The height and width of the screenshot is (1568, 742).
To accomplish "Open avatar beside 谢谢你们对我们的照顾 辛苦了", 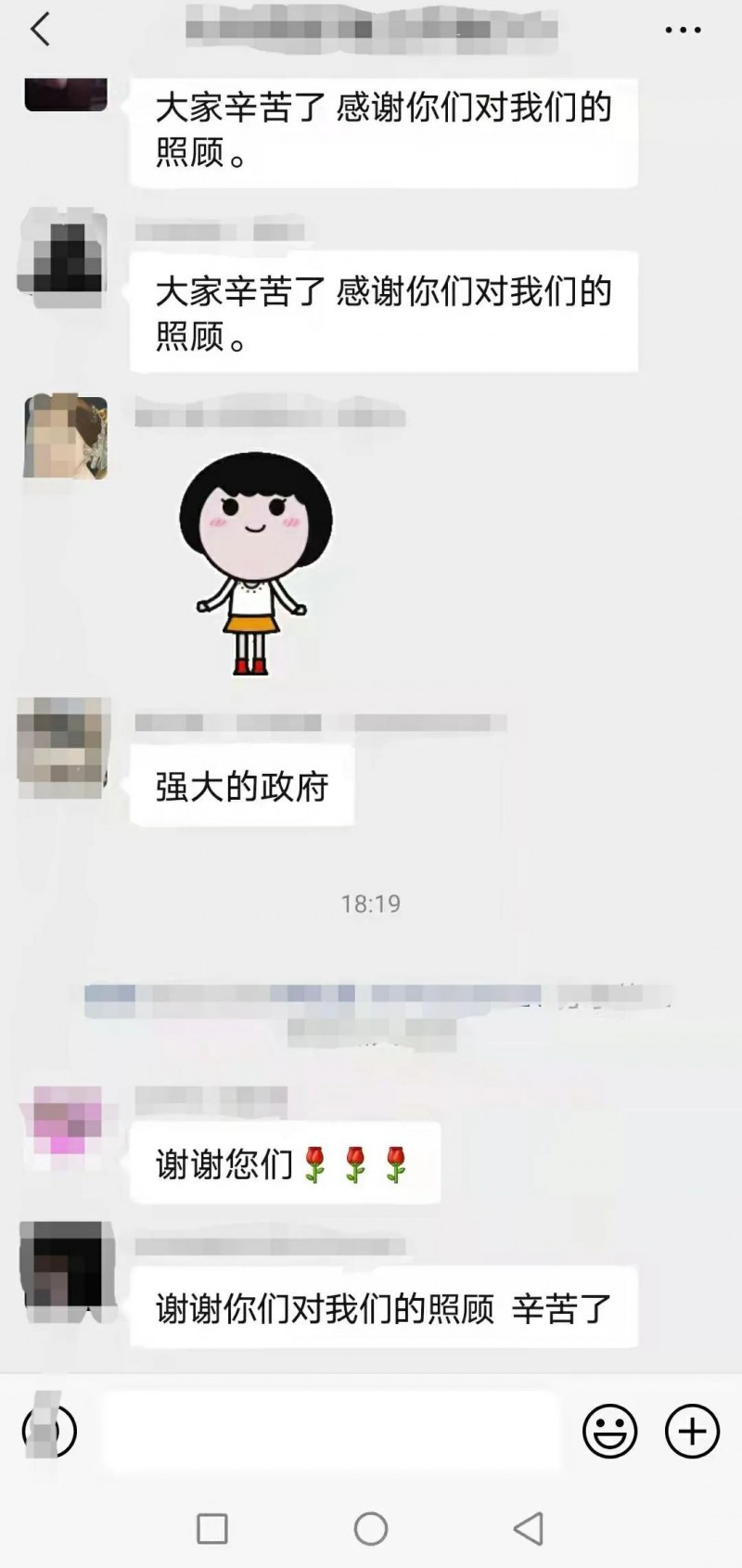I will [x=65, y=1265].
